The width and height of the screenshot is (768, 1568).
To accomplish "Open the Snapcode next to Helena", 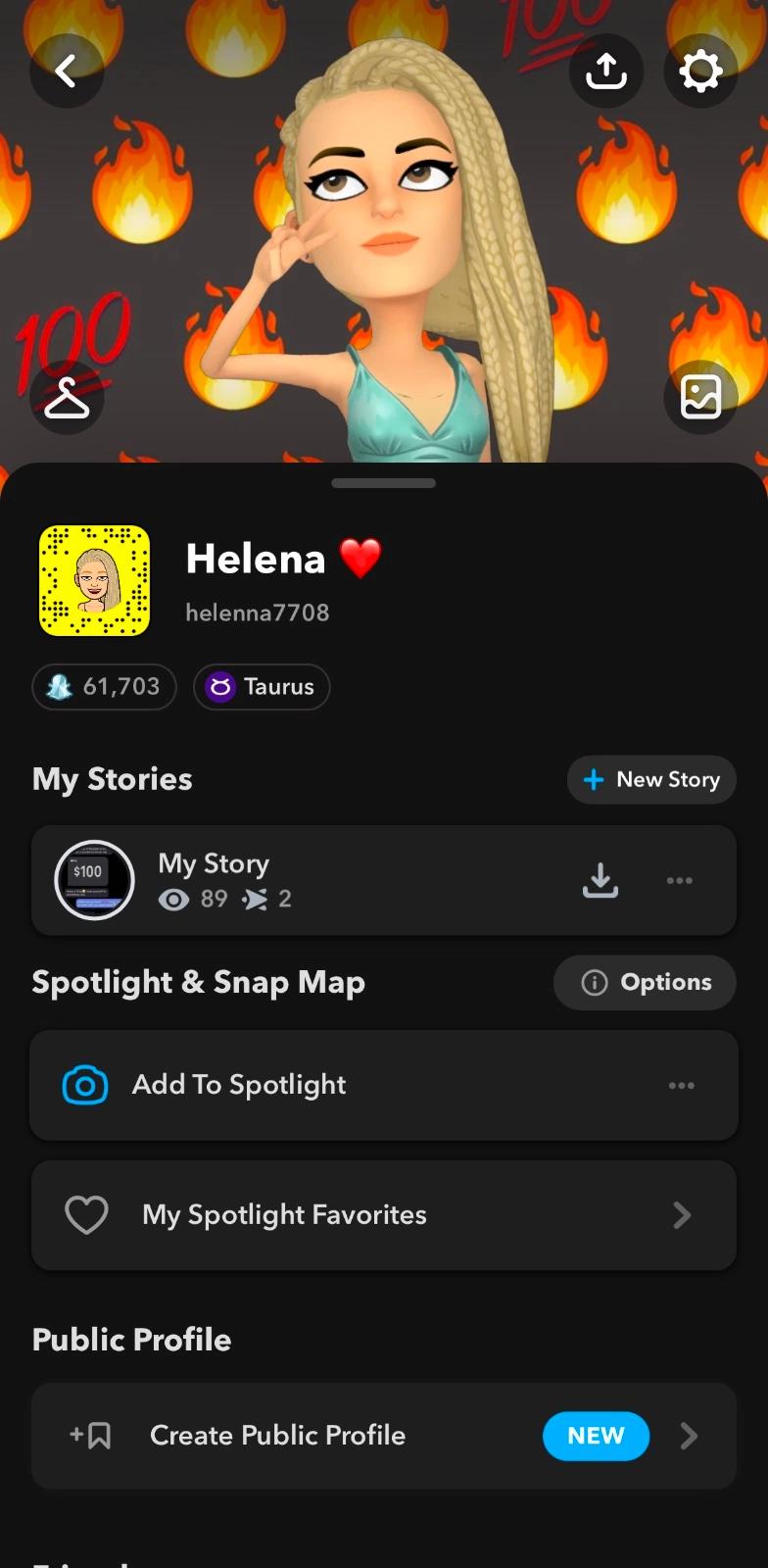I will tap(94, 580).
